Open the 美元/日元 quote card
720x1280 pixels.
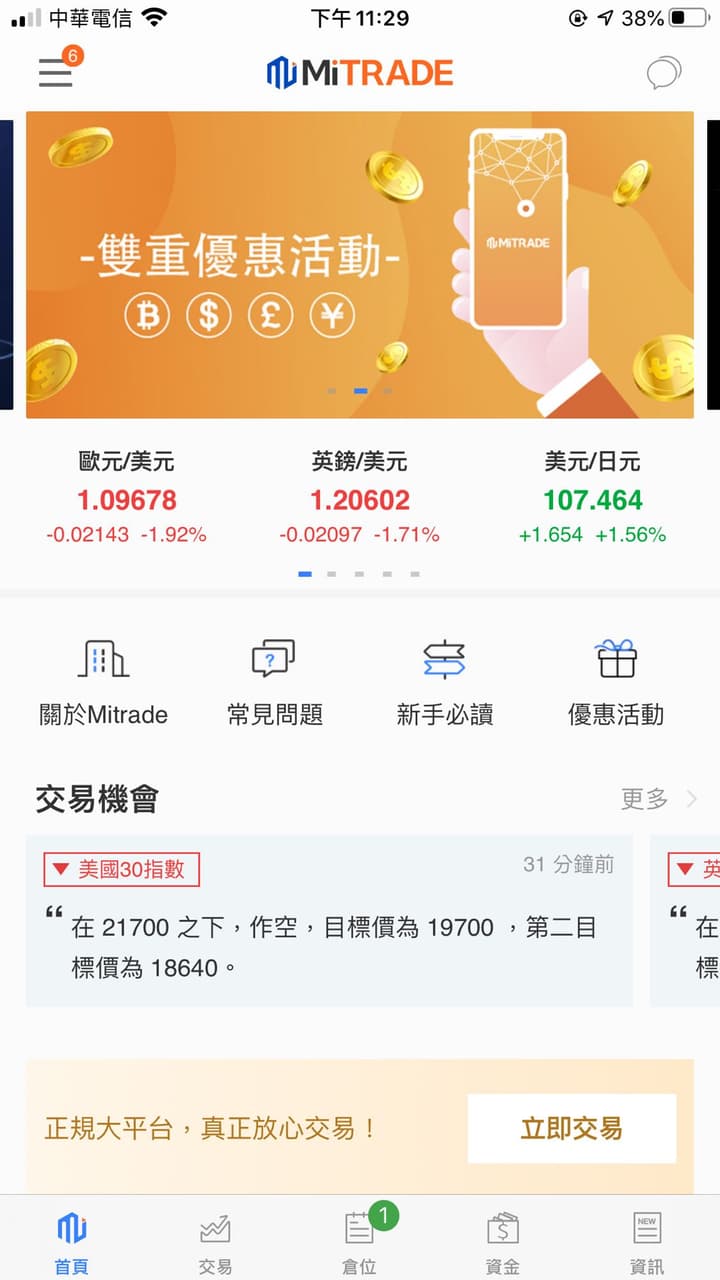(591, 497)
